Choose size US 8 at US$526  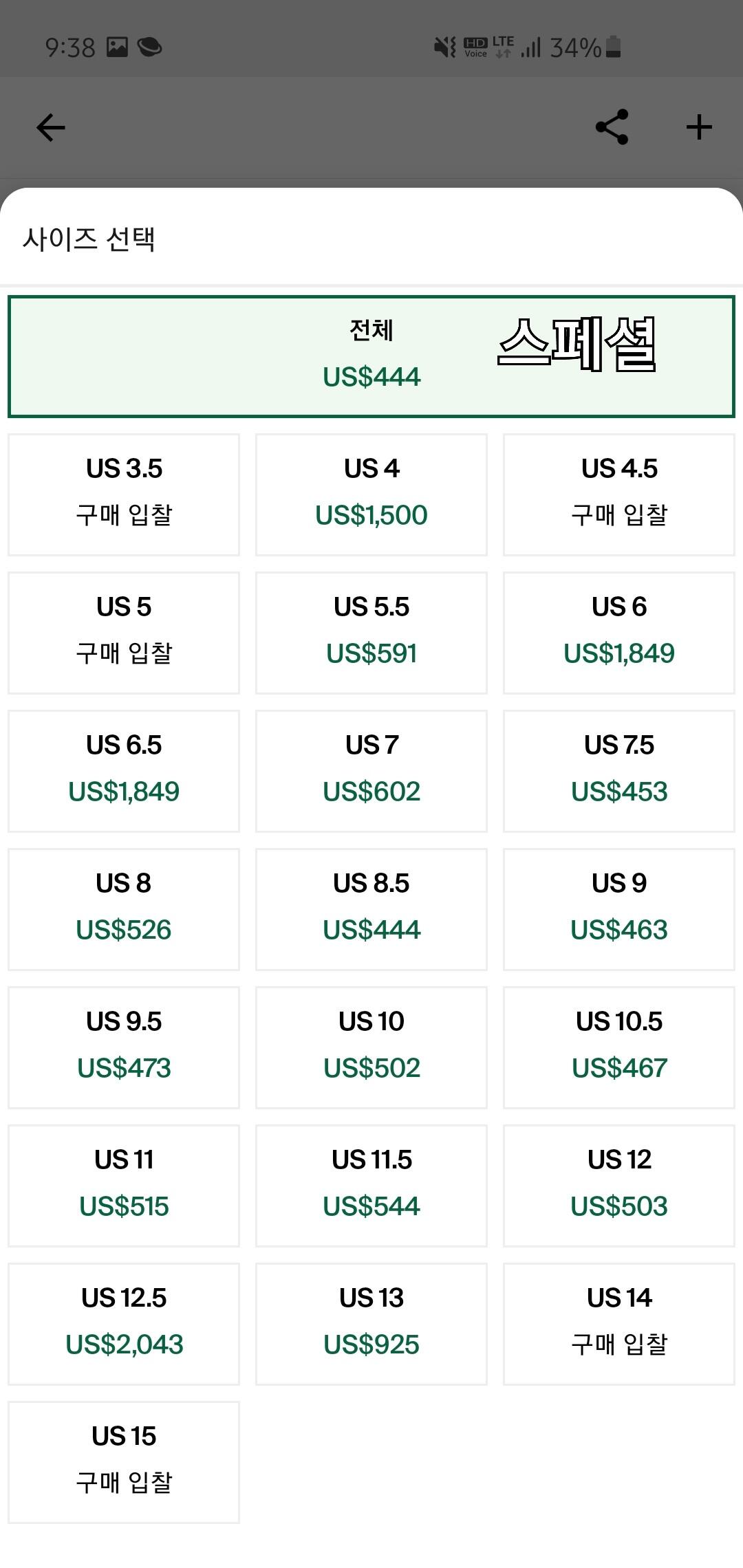pos(124,908)
